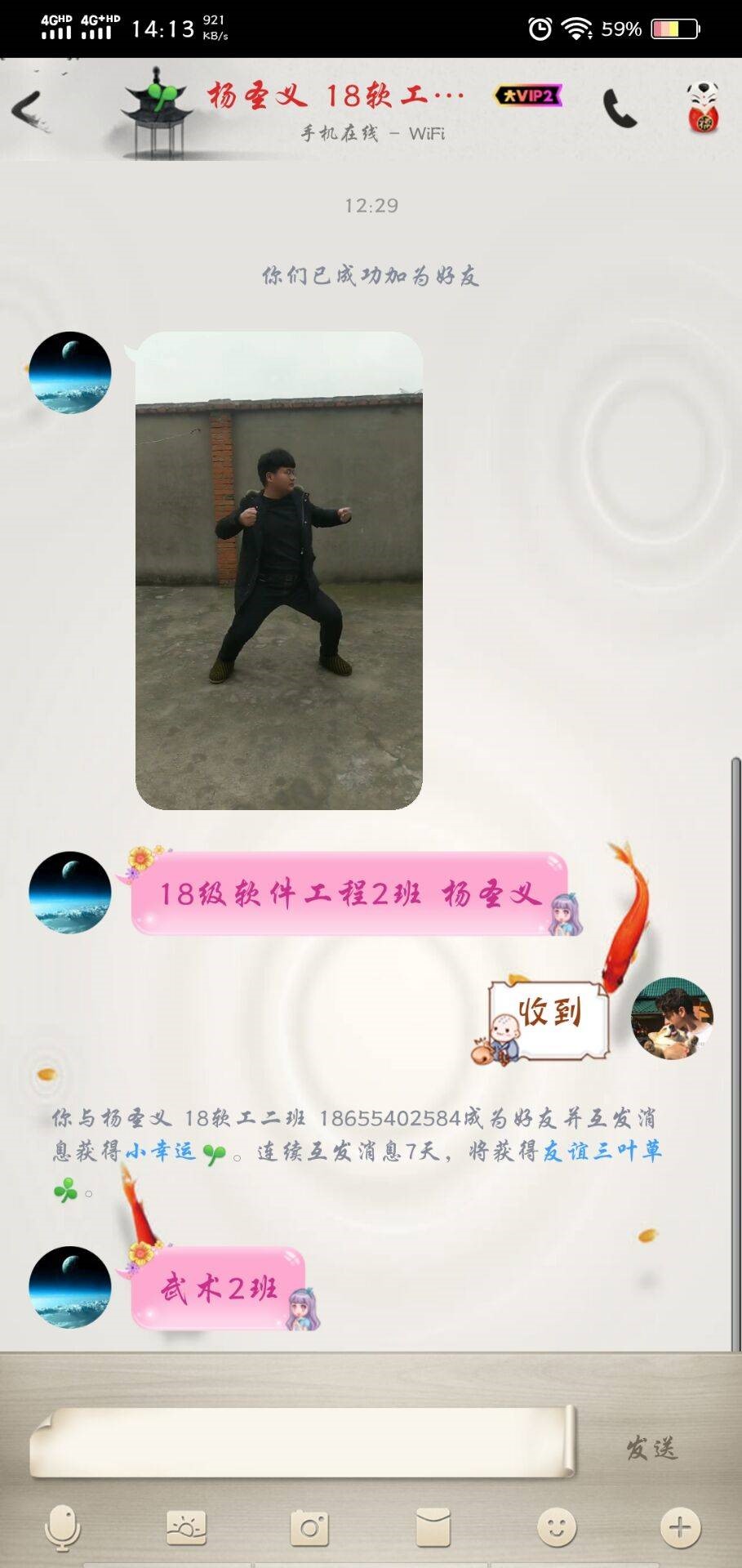Open my own avatar beside 收到

tap(672, 1018)
